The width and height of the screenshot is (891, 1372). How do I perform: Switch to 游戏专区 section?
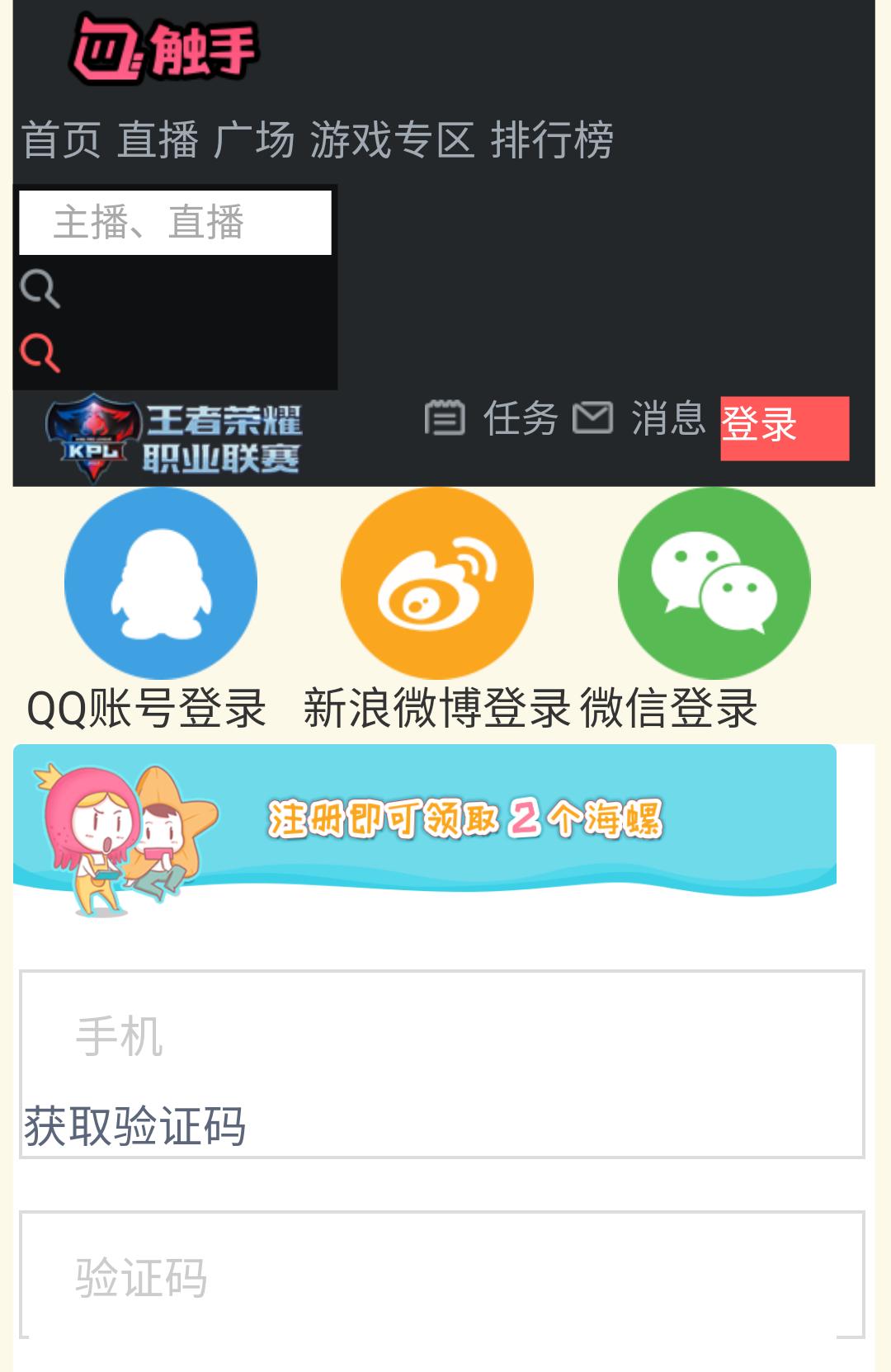pos(394,140)
